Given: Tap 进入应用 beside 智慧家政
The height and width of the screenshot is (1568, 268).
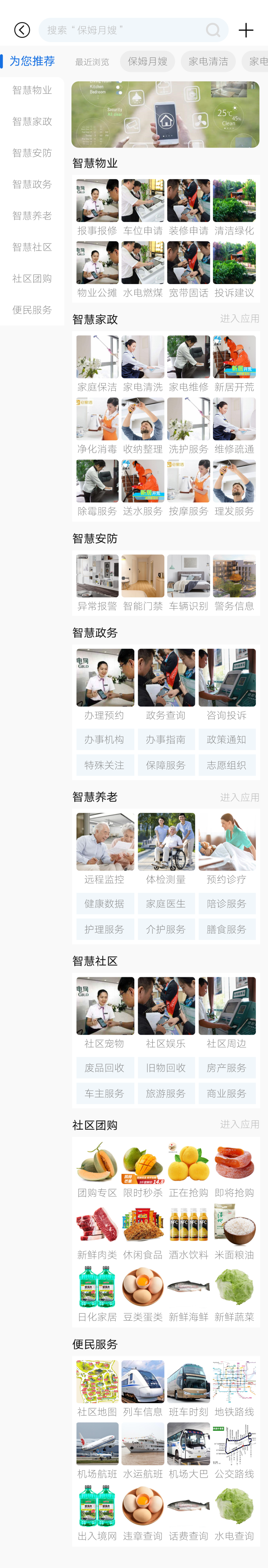Looking at the screenshot, I should point(240,318).
